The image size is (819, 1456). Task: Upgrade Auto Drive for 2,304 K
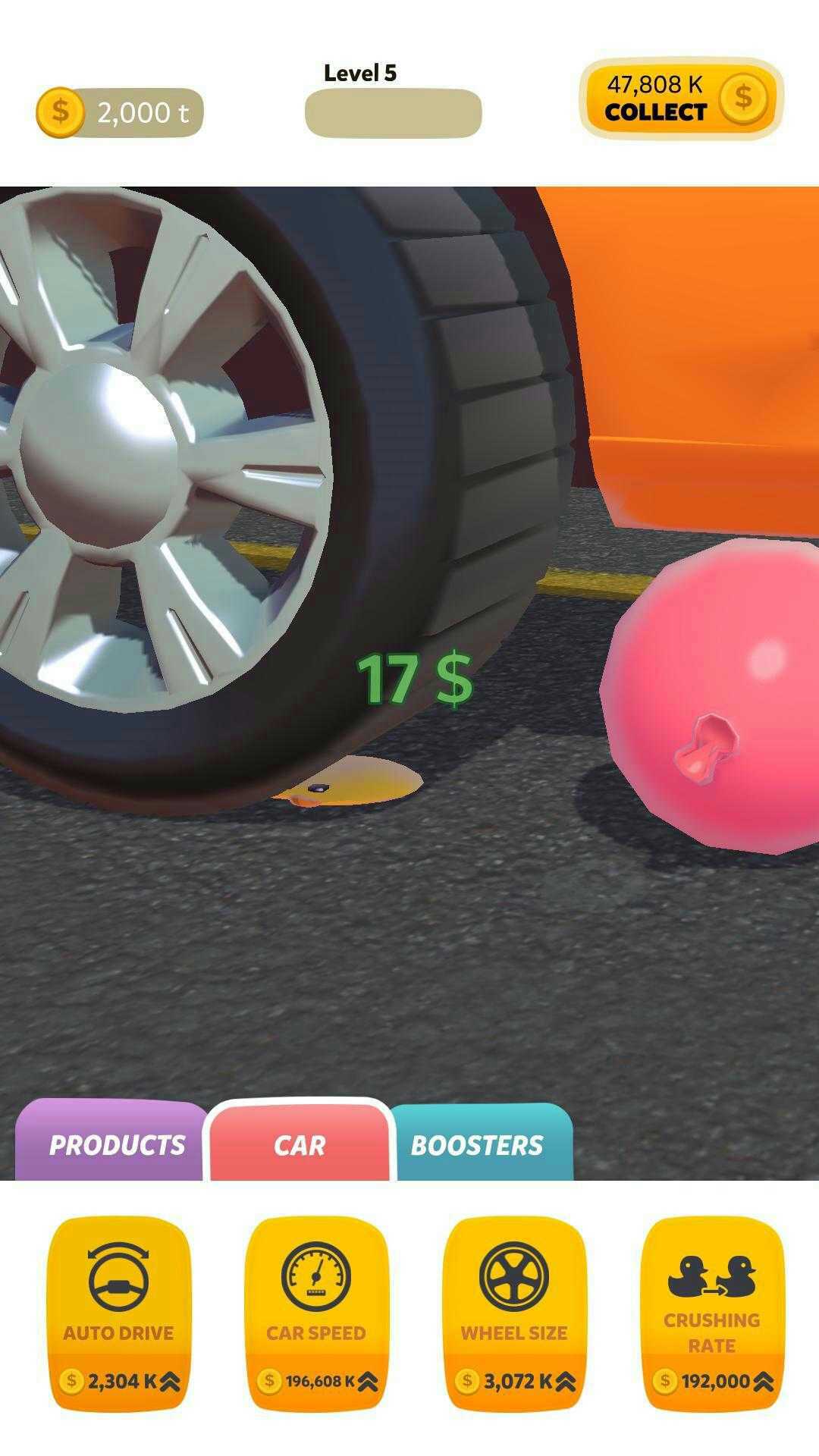click(118, 1313)
